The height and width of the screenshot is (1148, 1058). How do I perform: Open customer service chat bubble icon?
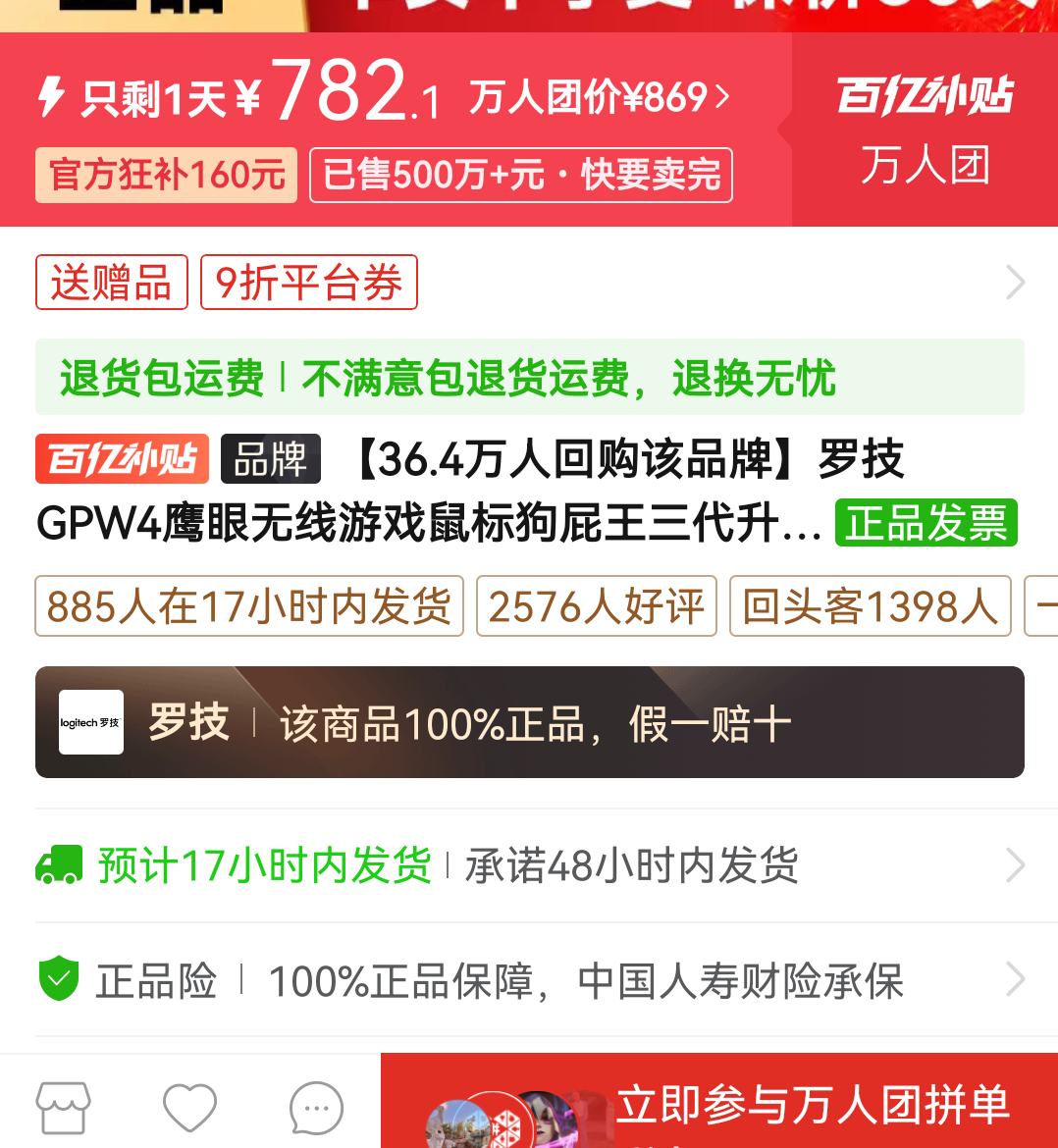pyautogui.click(x=316, y=1109)
